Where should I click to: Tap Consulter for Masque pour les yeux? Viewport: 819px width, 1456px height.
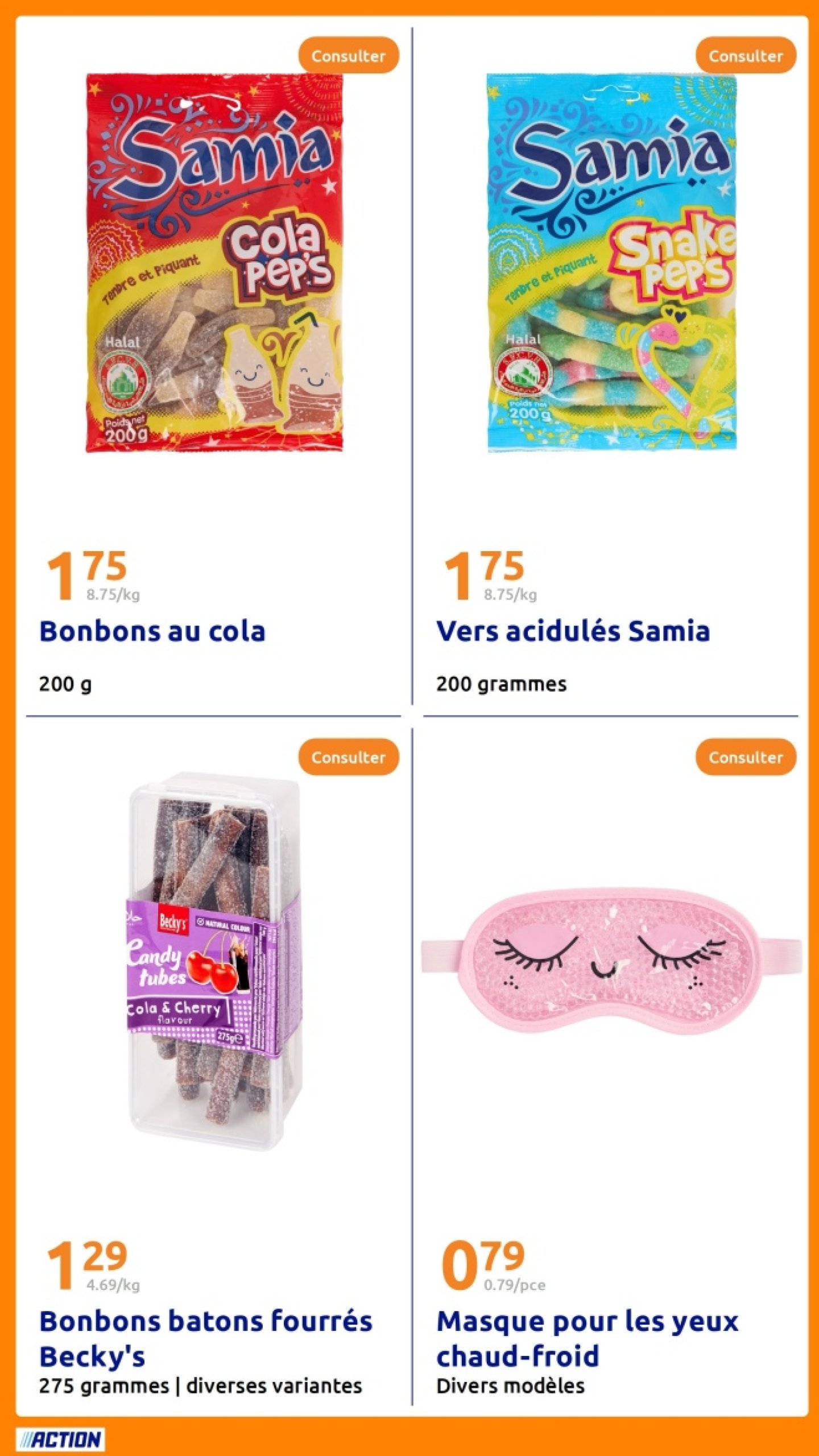pos(745,757)
